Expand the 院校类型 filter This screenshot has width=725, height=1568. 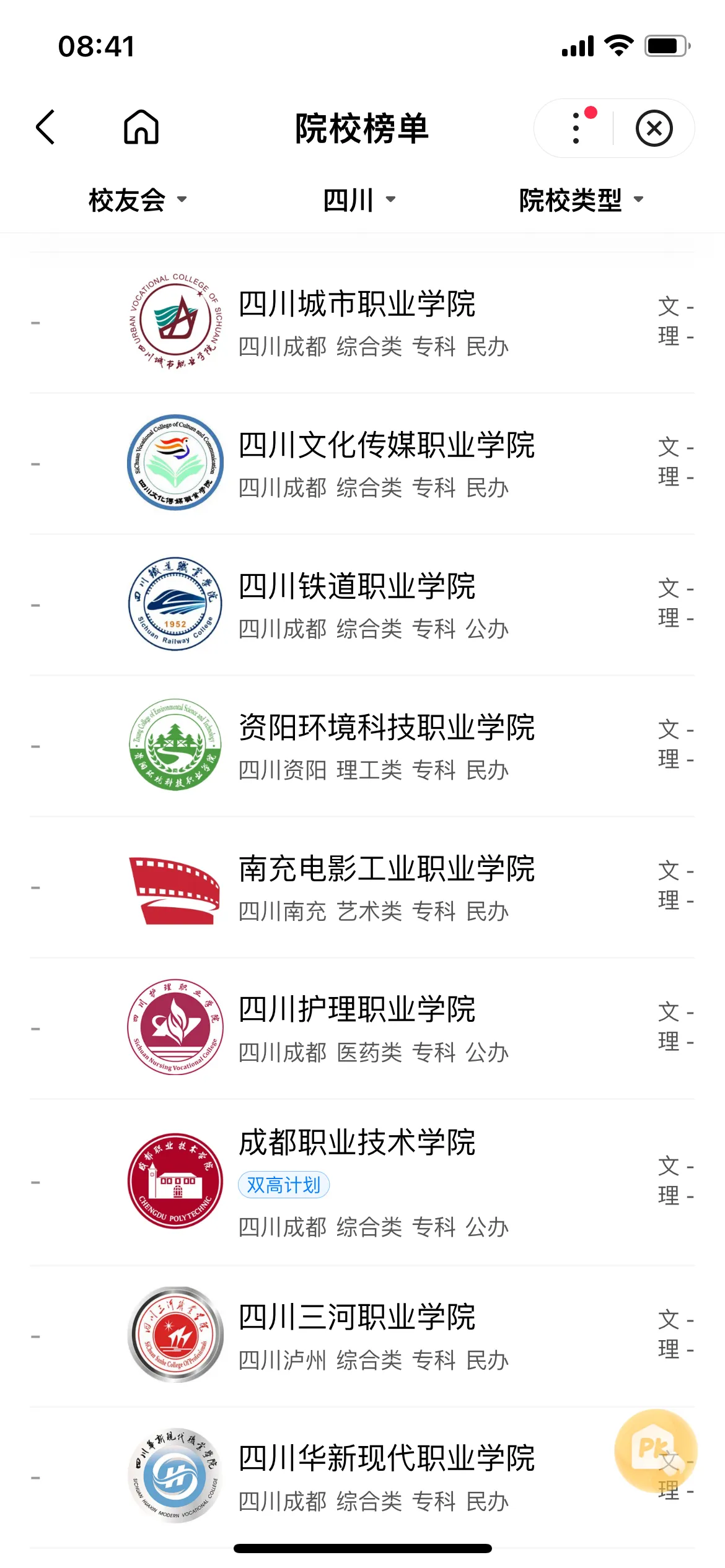581,200
